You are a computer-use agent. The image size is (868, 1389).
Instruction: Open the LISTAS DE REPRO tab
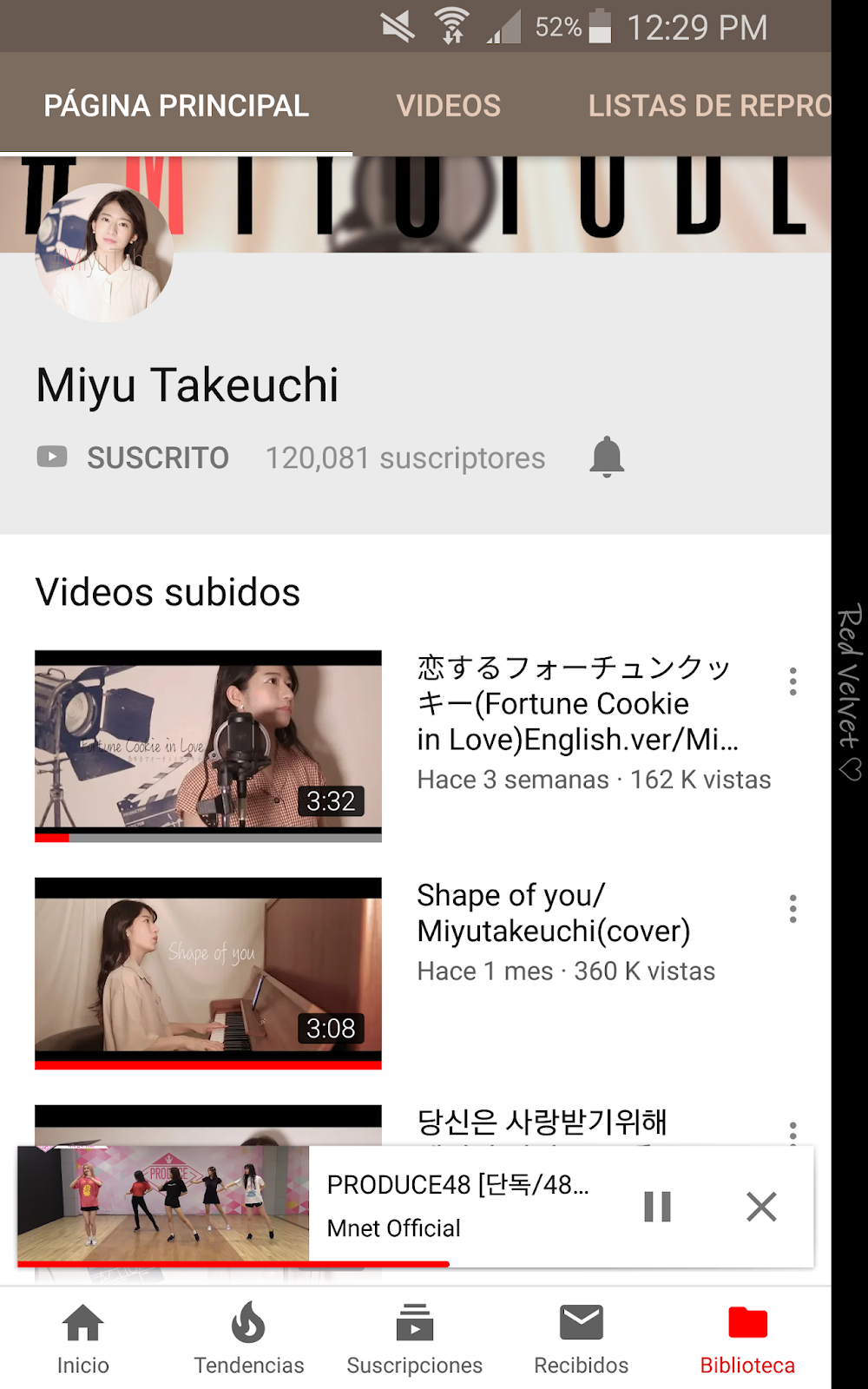coord(709,106)
